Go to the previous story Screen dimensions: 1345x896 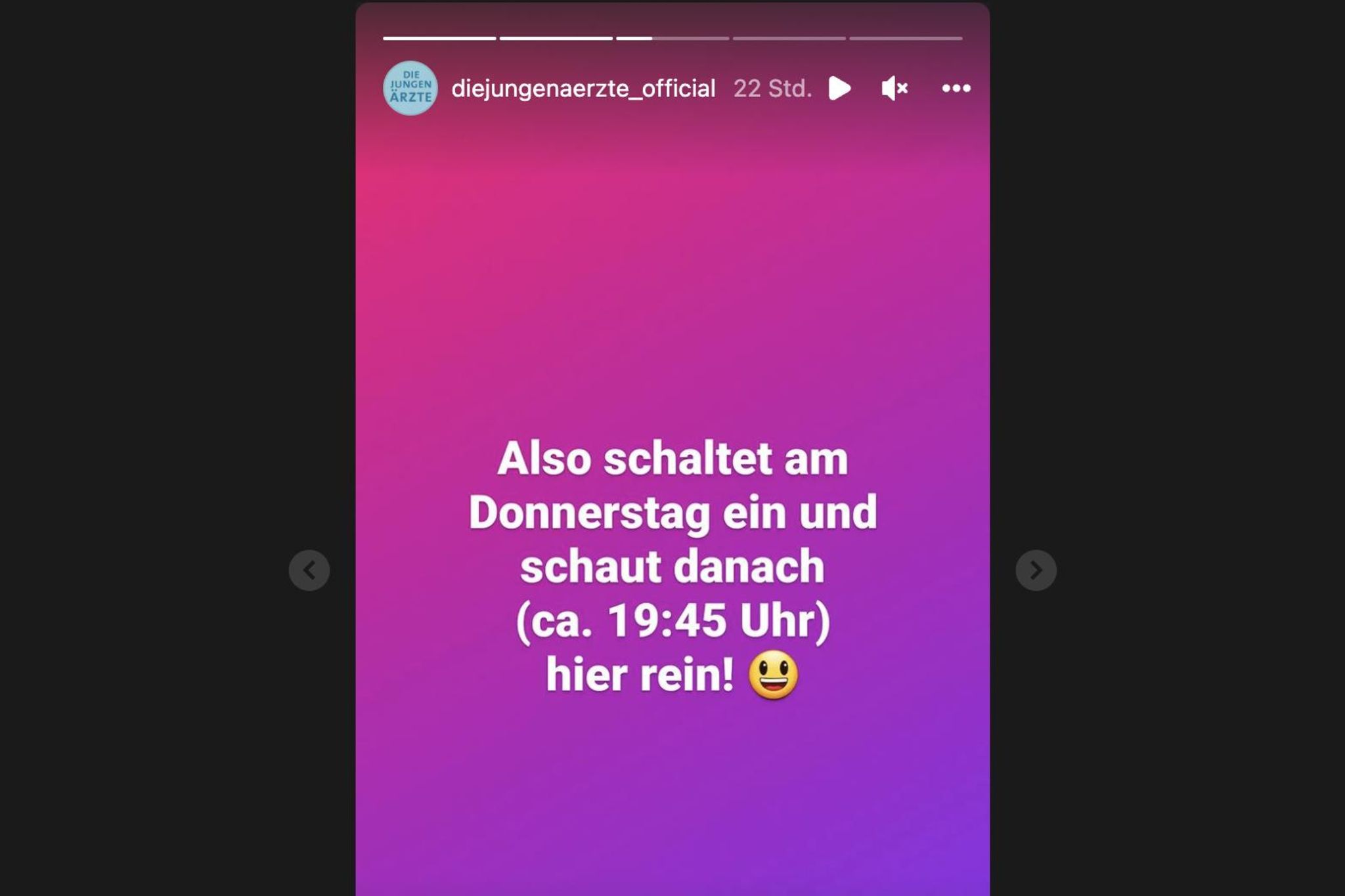[x=309, y=570]
